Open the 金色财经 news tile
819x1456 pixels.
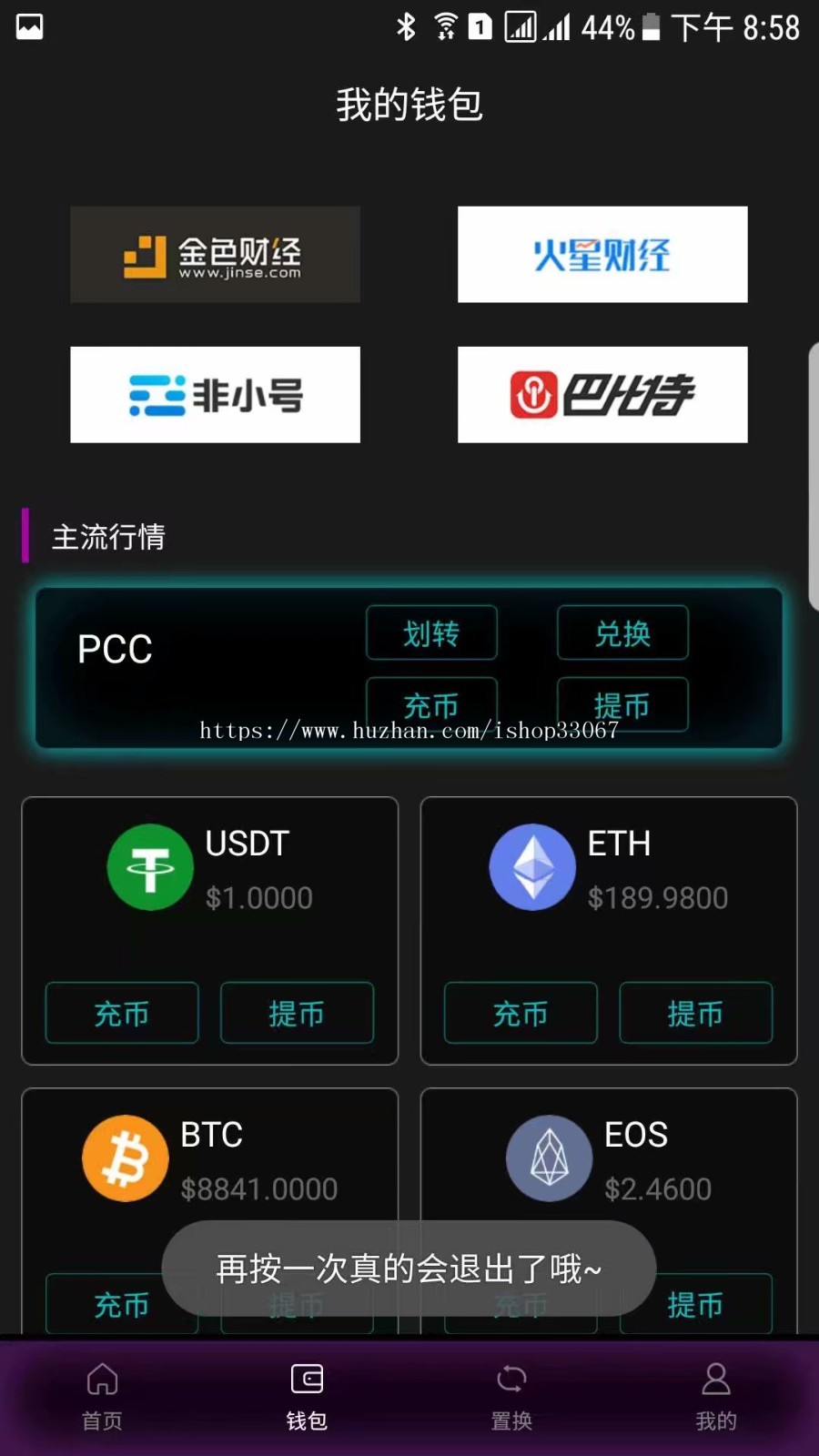(215, 255)
